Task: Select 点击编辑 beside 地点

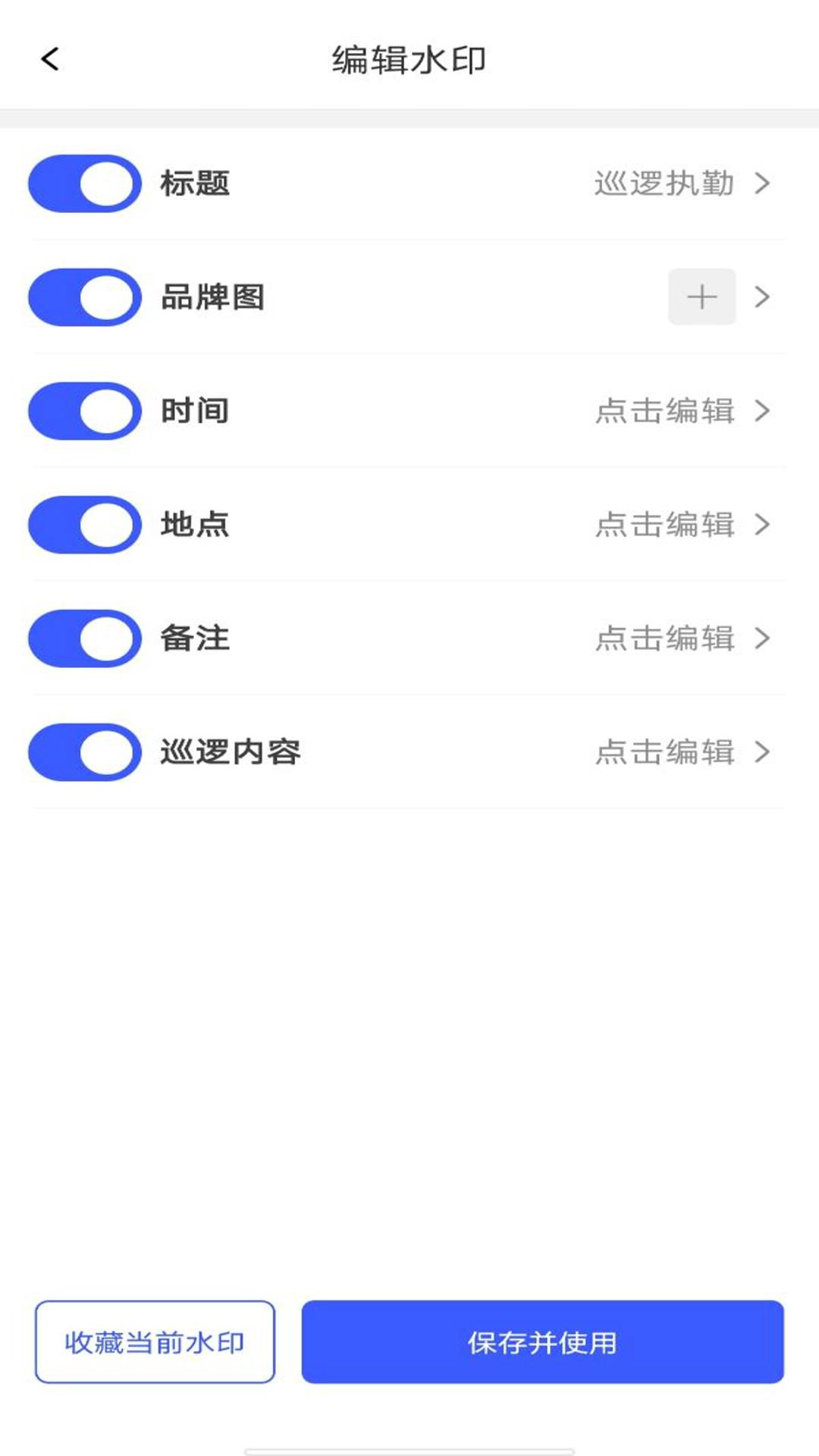Action: click(665, 525)
